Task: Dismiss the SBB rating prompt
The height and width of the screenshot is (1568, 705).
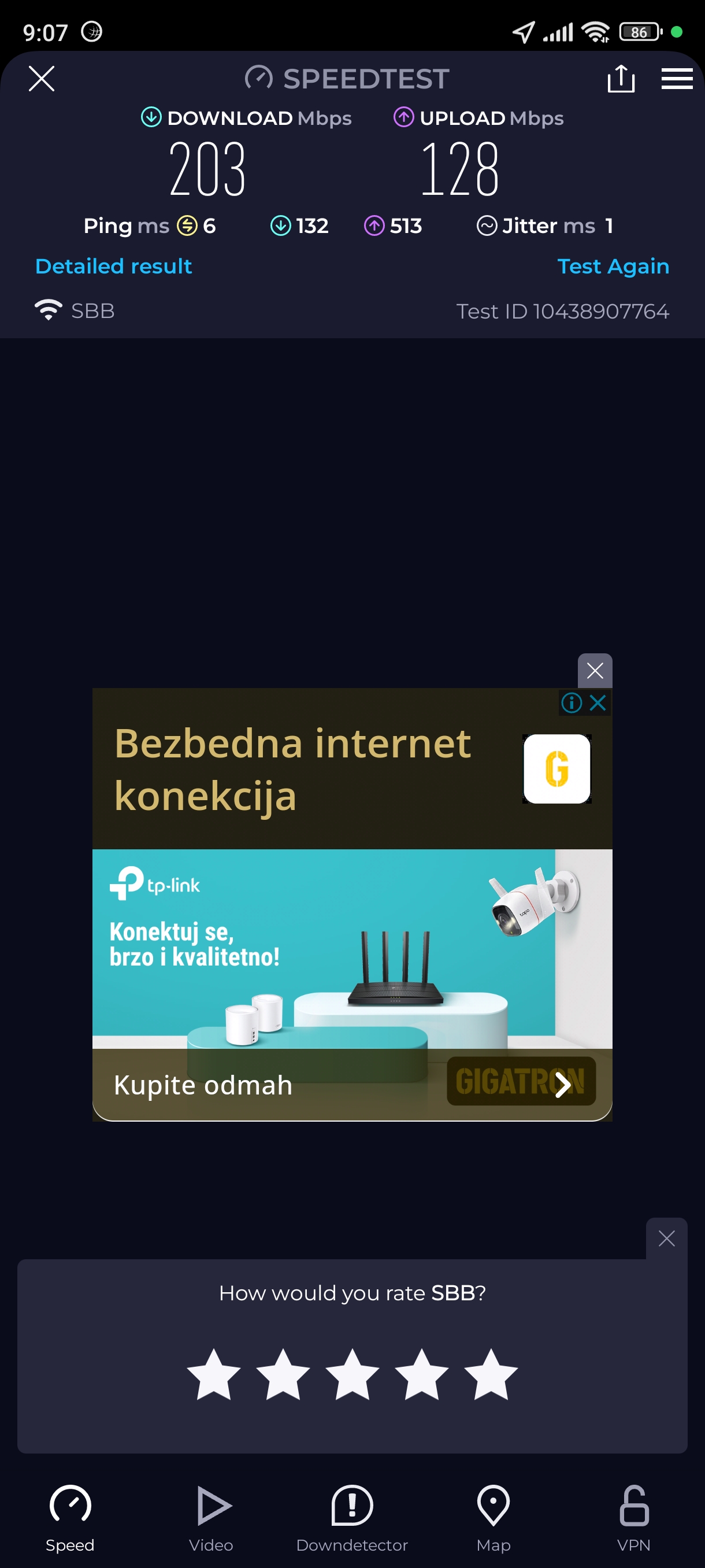Action: (x=666, y=1238)
